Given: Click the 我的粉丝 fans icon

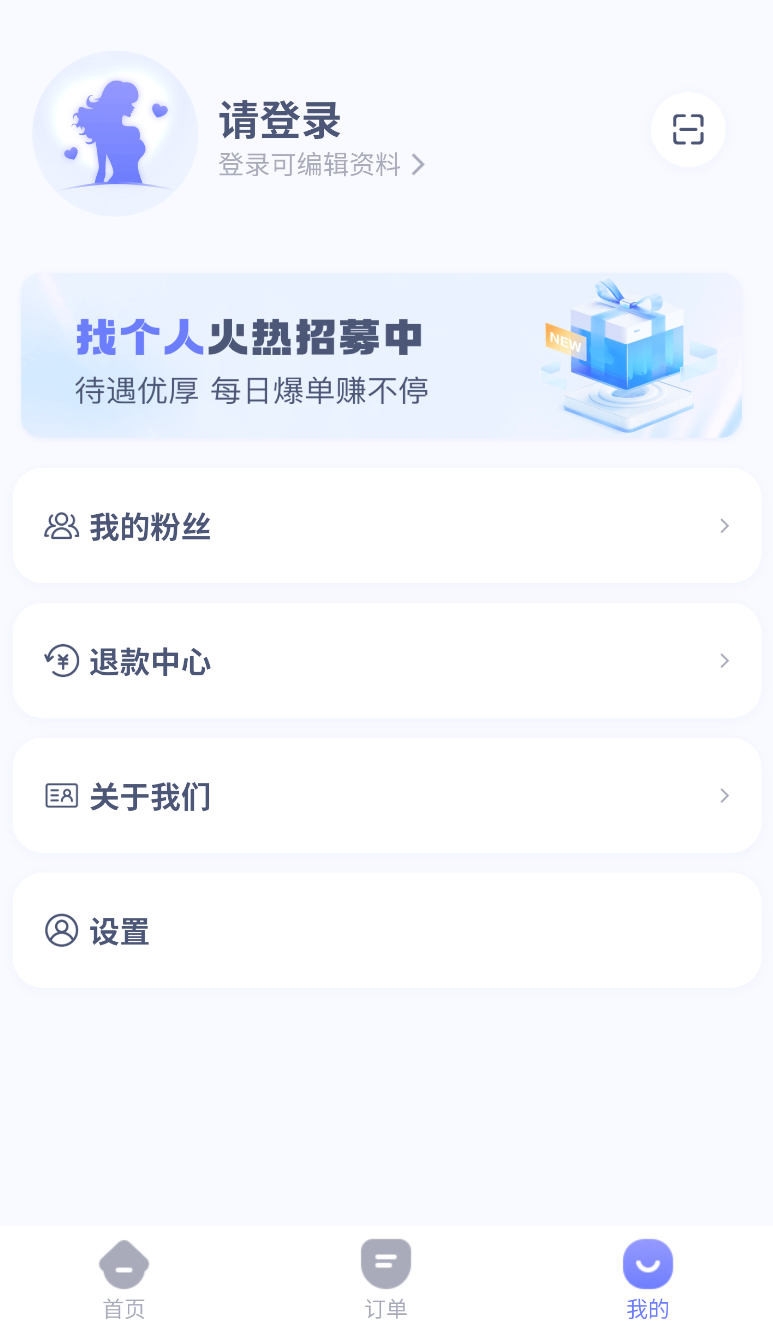Looking at the screenshot, I should pyautogui.click(x=62, y=525).
